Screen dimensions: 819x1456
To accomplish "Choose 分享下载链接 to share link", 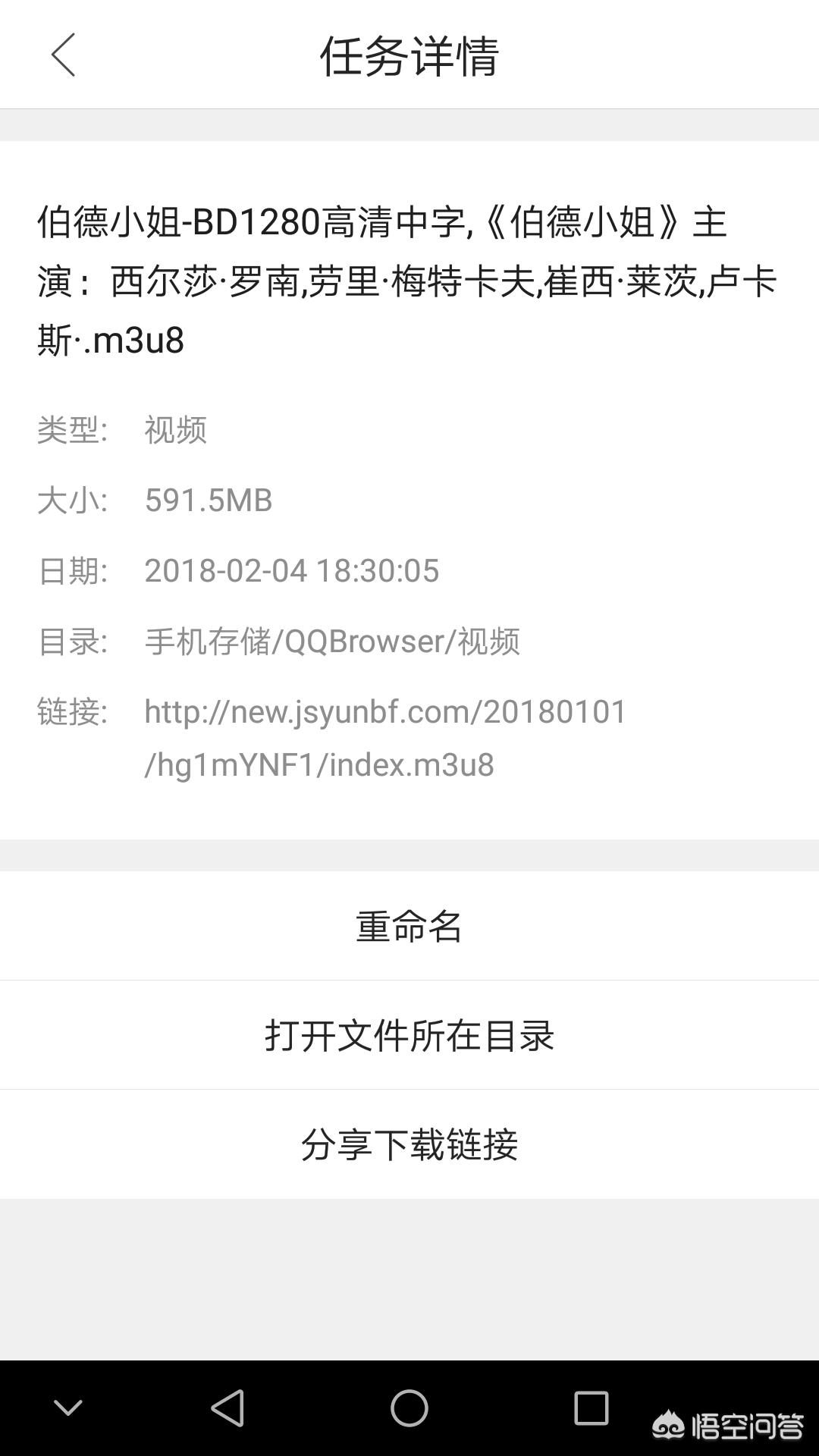I will click(x=409, y=1144).
